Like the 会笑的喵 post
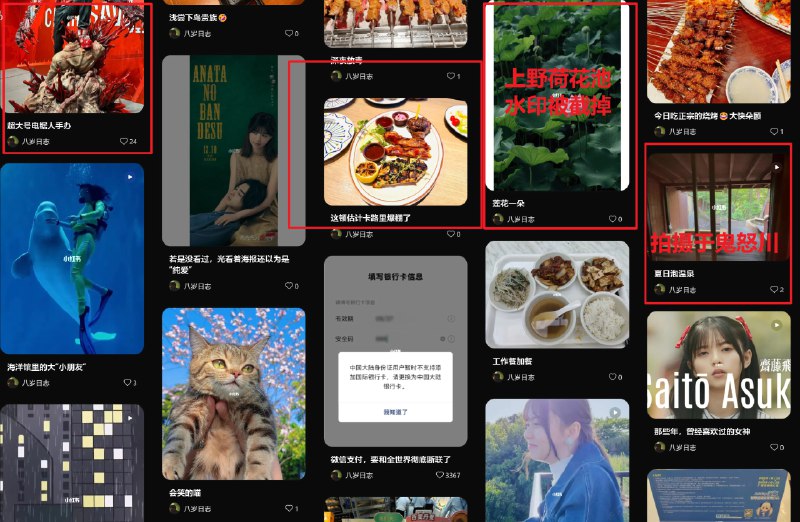800x522 pixels. tap(287, 509)
